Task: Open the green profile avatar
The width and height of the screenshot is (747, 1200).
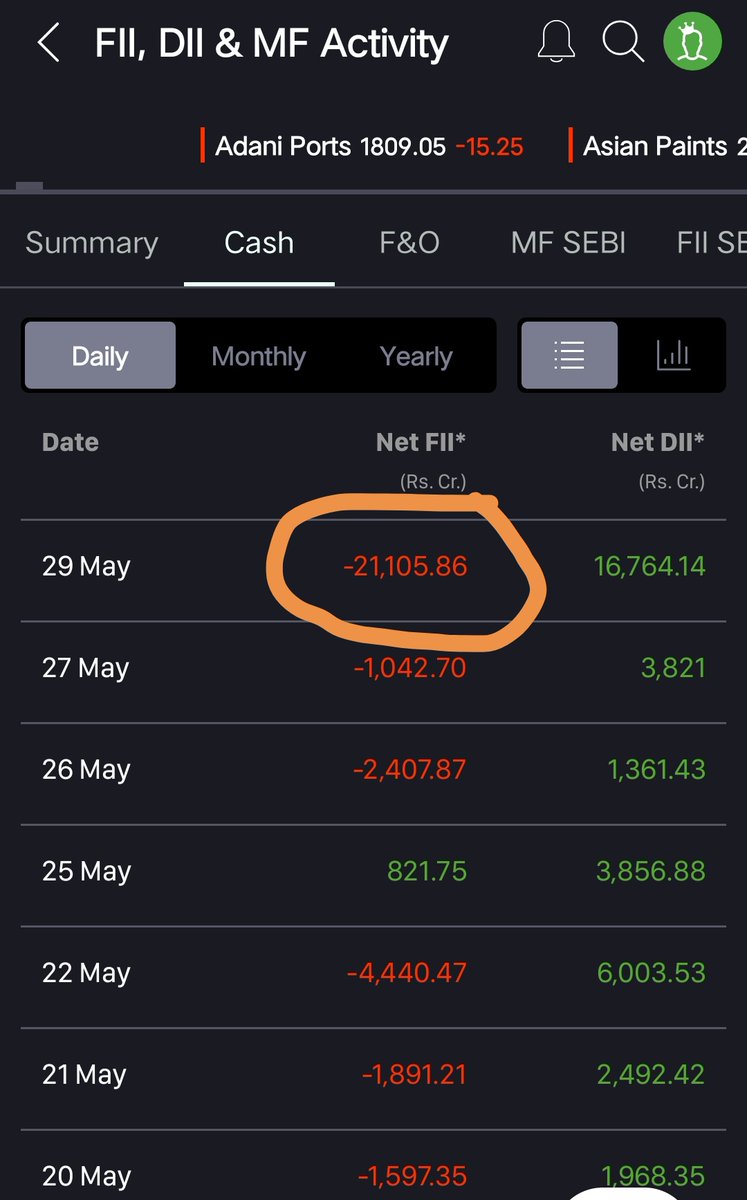Action: (x=692, y=42)
